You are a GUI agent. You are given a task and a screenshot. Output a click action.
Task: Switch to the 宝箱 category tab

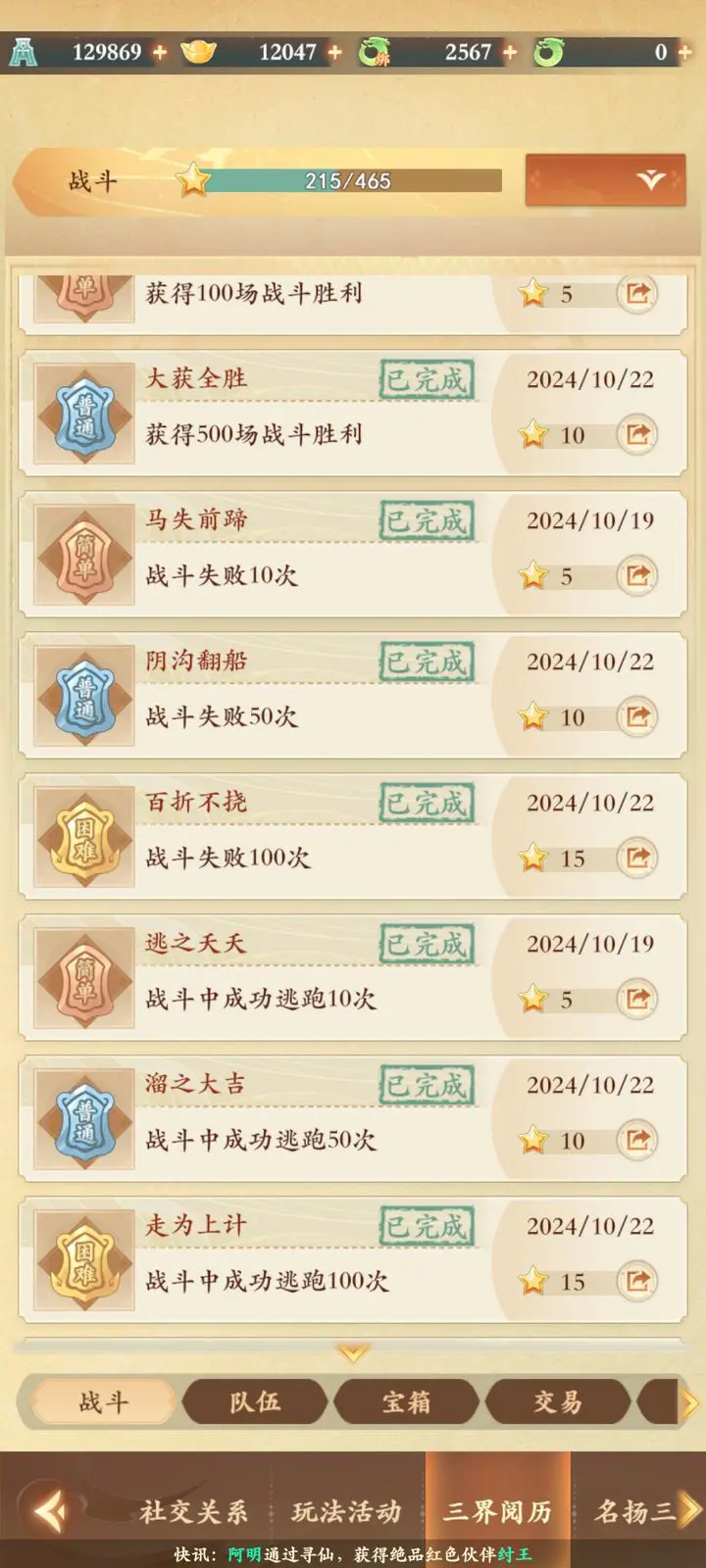tap(406, 1402)
